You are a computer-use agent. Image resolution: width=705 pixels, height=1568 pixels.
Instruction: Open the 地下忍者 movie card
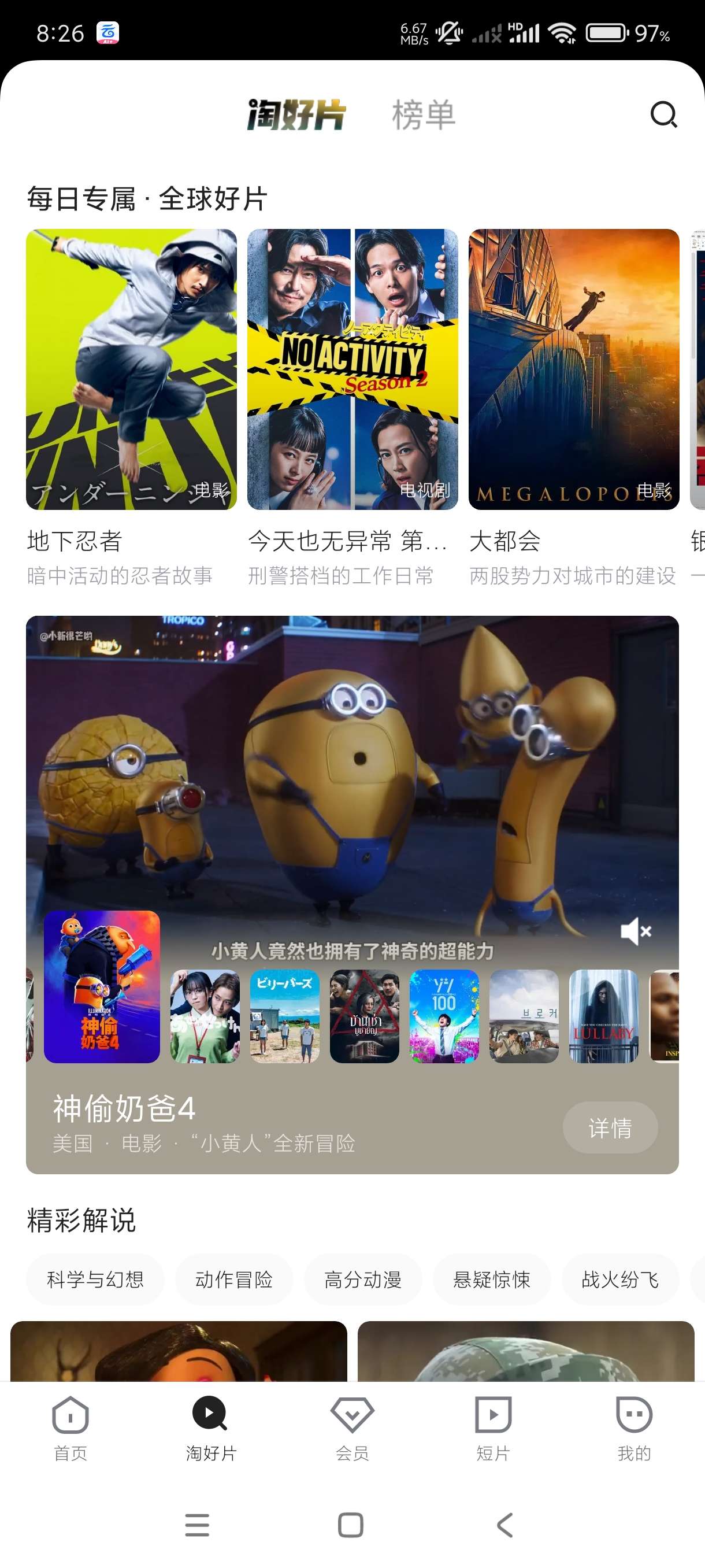131,369
